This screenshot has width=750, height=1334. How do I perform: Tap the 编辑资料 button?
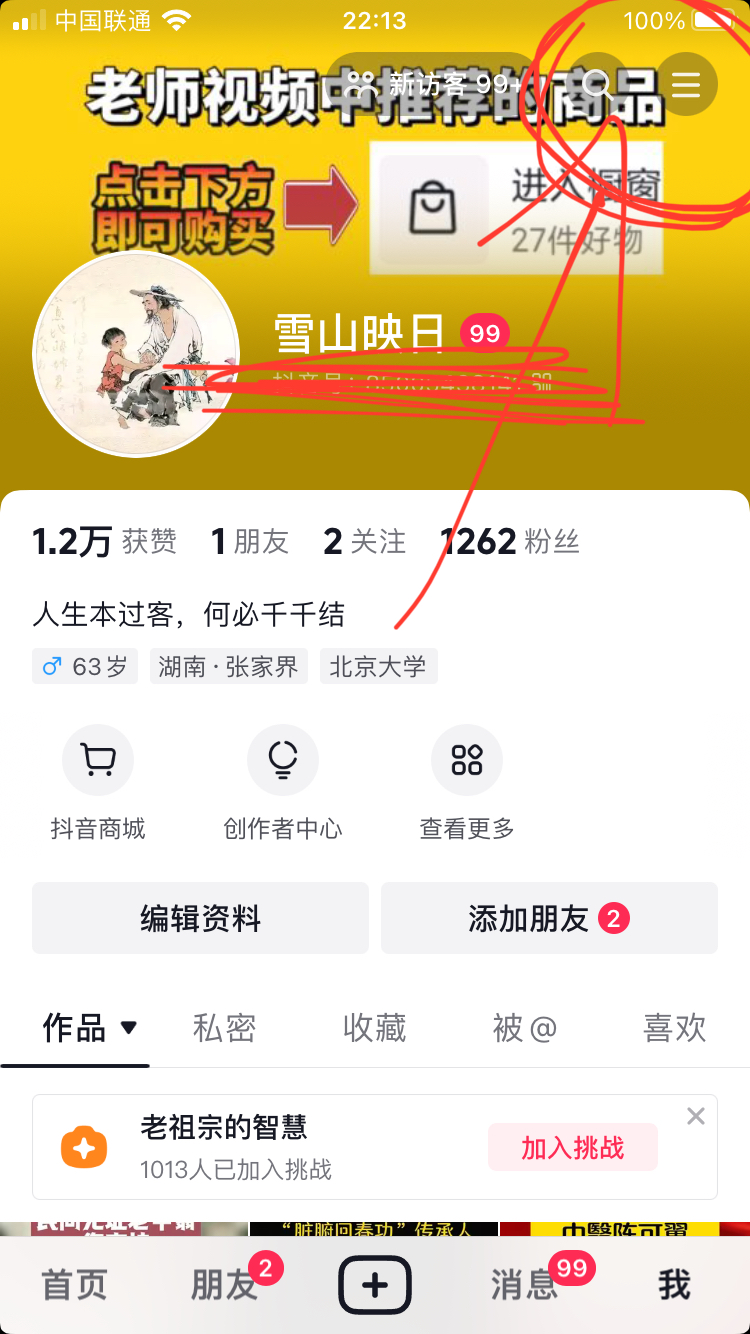200,918
